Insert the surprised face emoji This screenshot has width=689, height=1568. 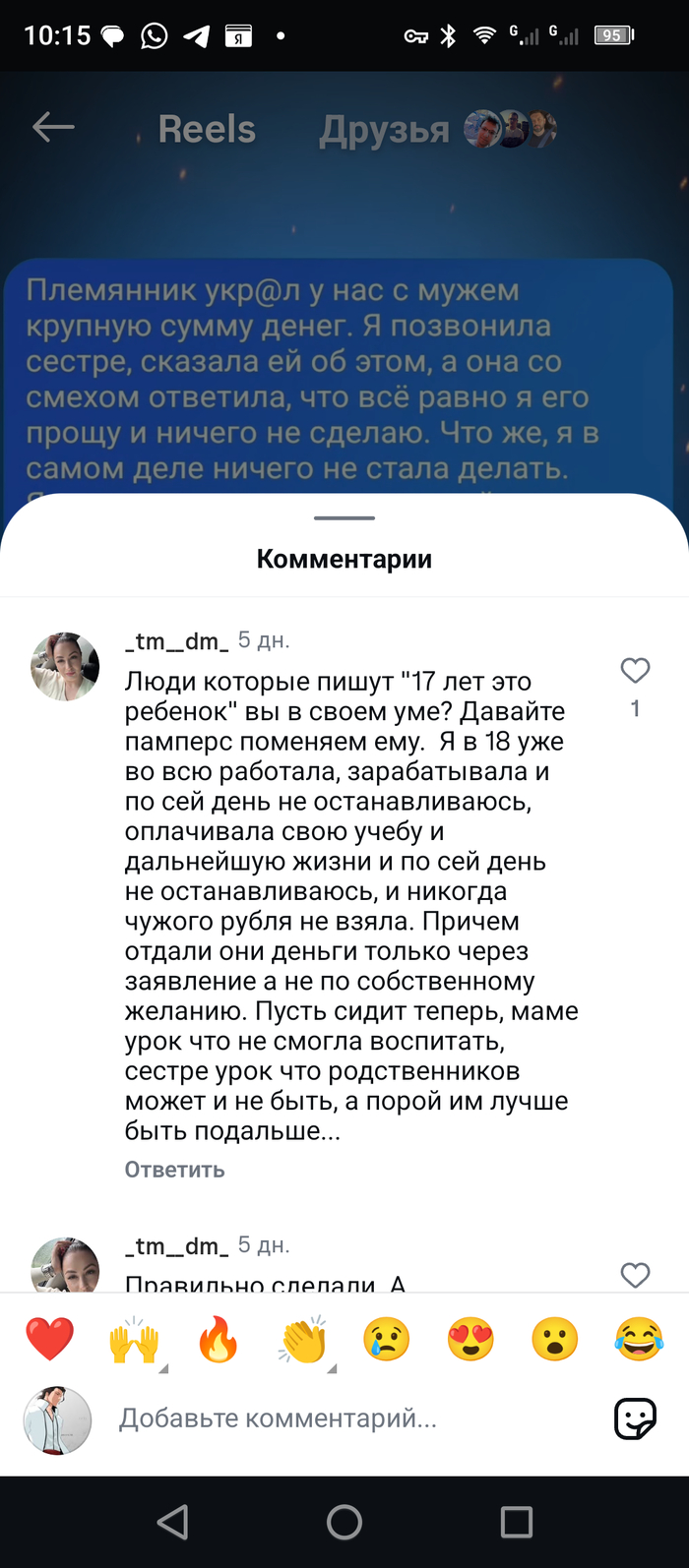555,1340
